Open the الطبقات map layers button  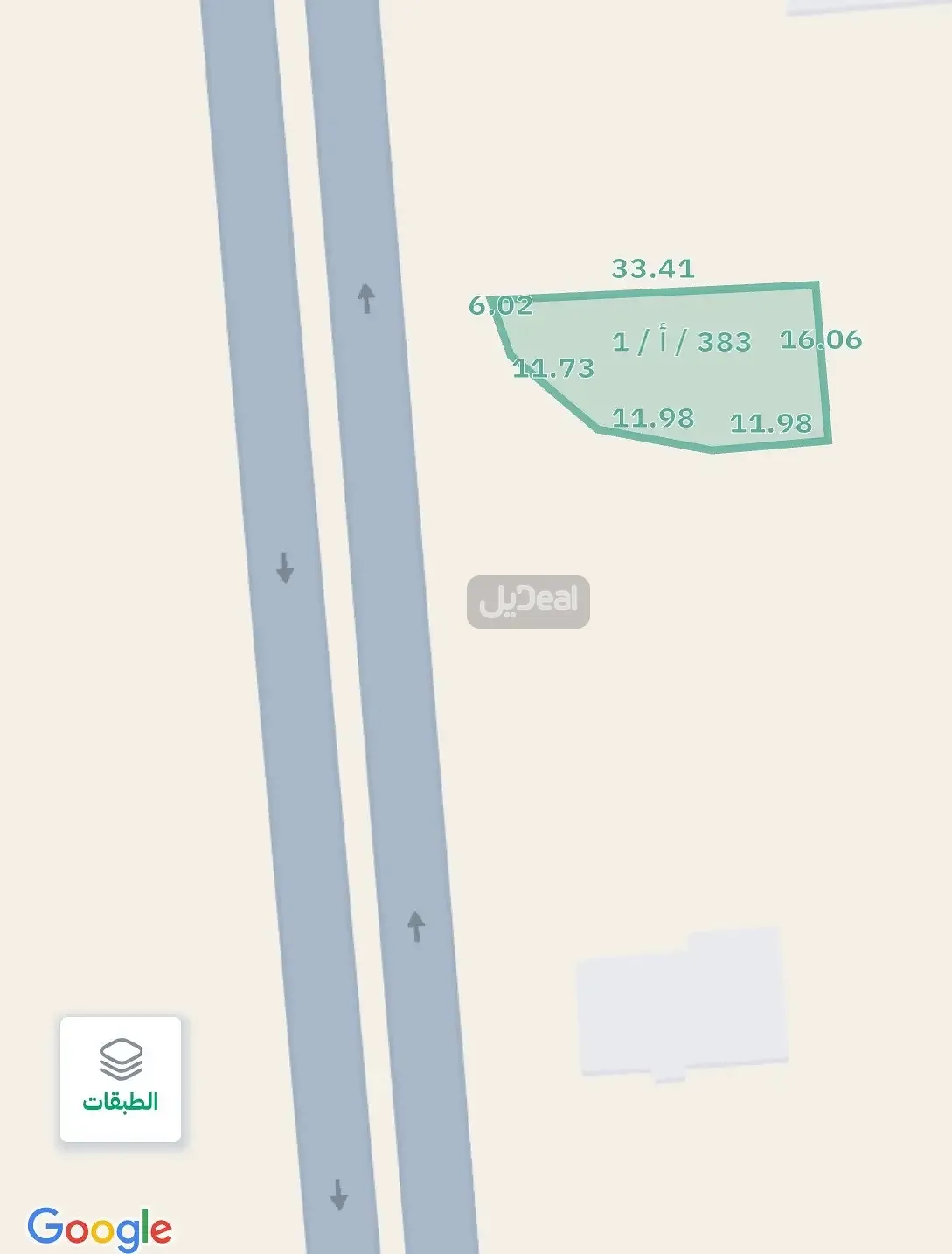(x=121, y=1078)
